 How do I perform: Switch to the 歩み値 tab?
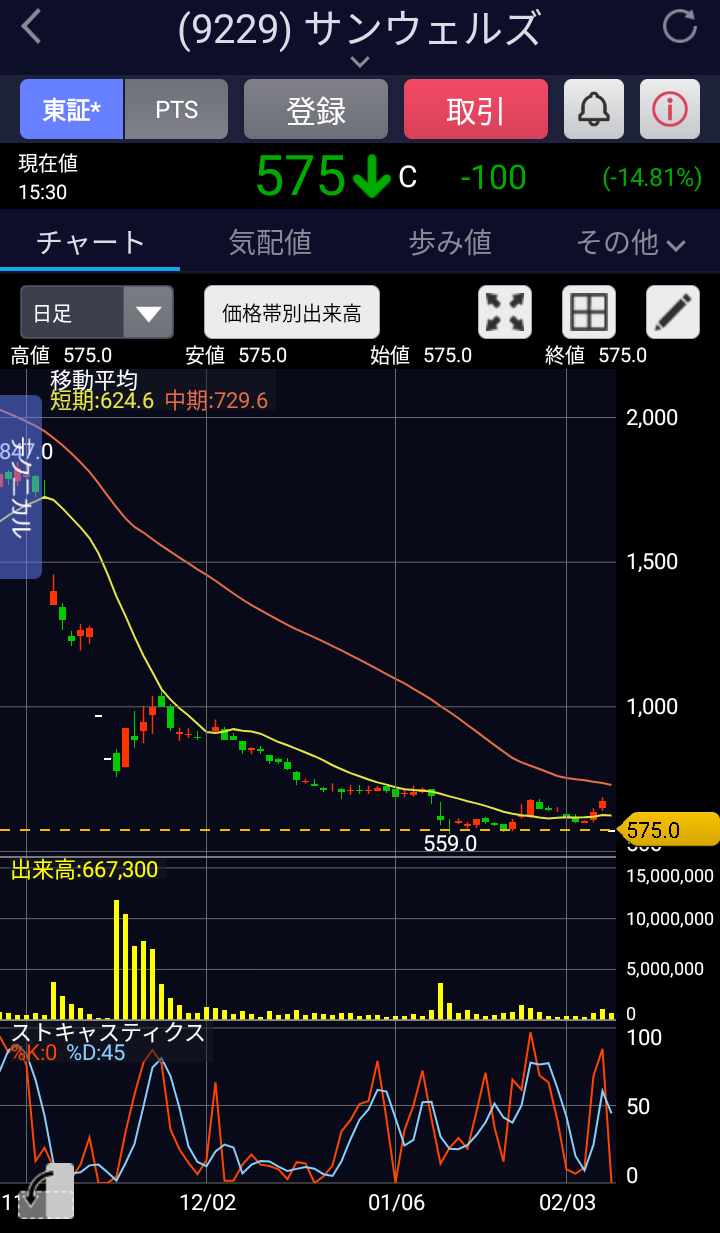pyautogui.click(x=450, y=242)
